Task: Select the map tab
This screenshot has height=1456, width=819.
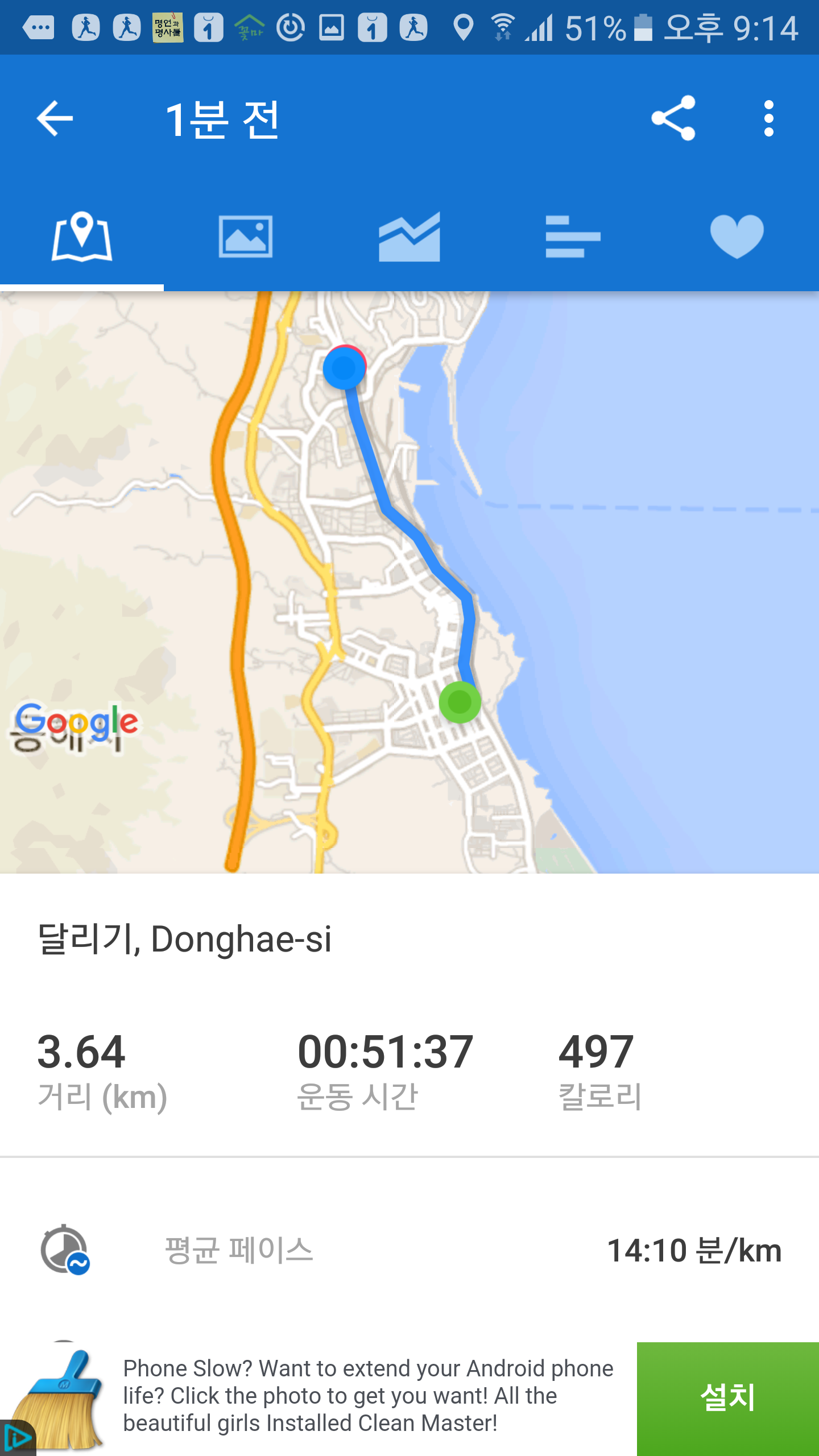Action: tap(82, 237)
